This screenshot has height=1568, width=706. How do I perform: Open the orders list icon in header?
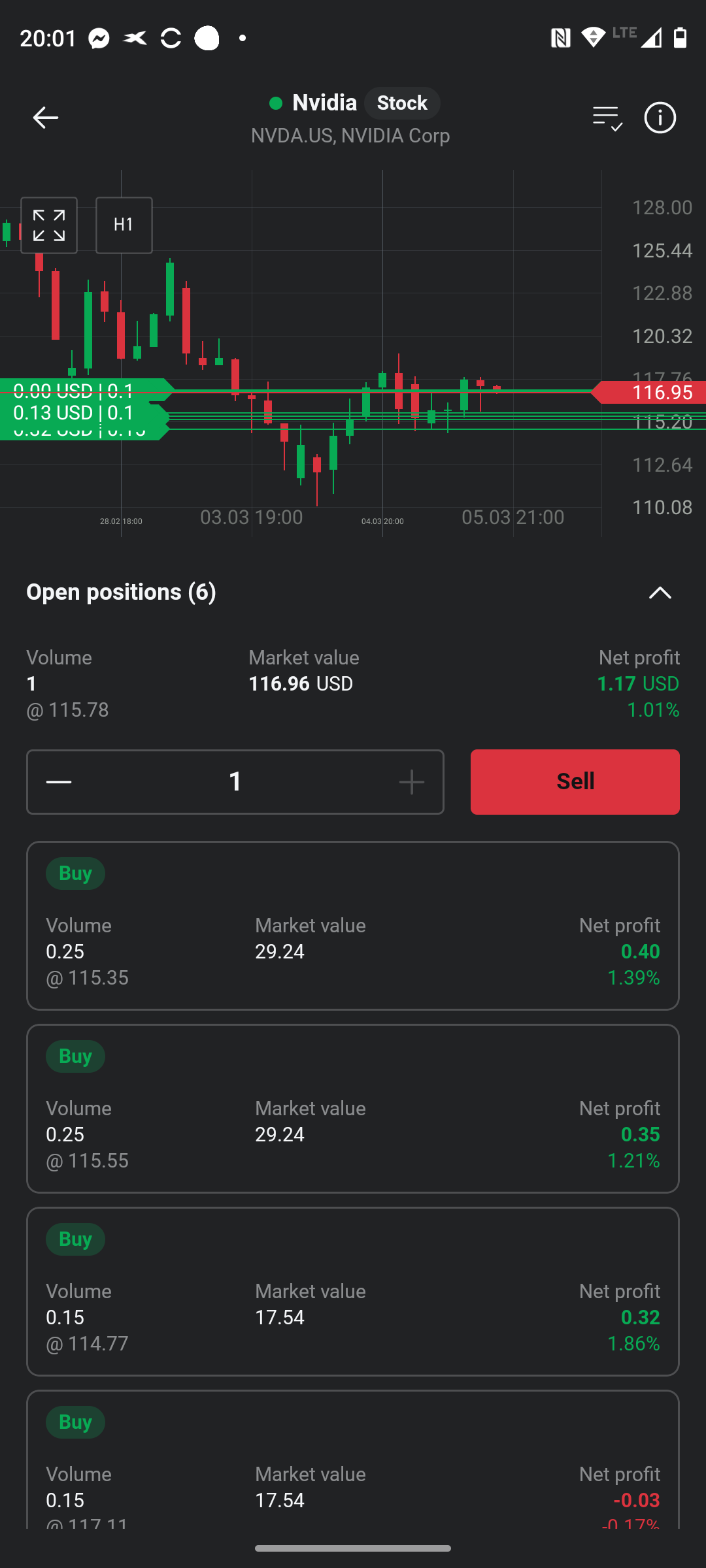tap(607, 118)
